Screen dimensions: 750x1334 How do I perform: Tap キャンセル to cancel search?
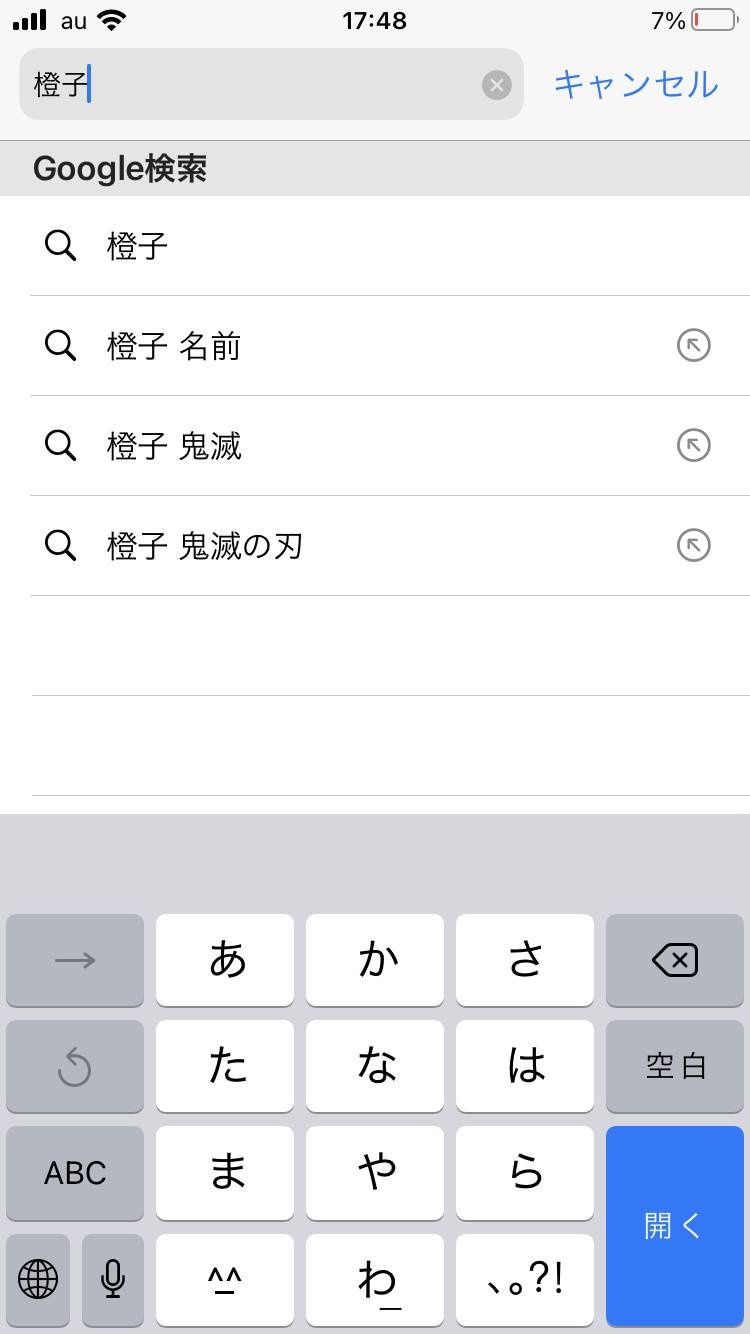click(636, 84)
